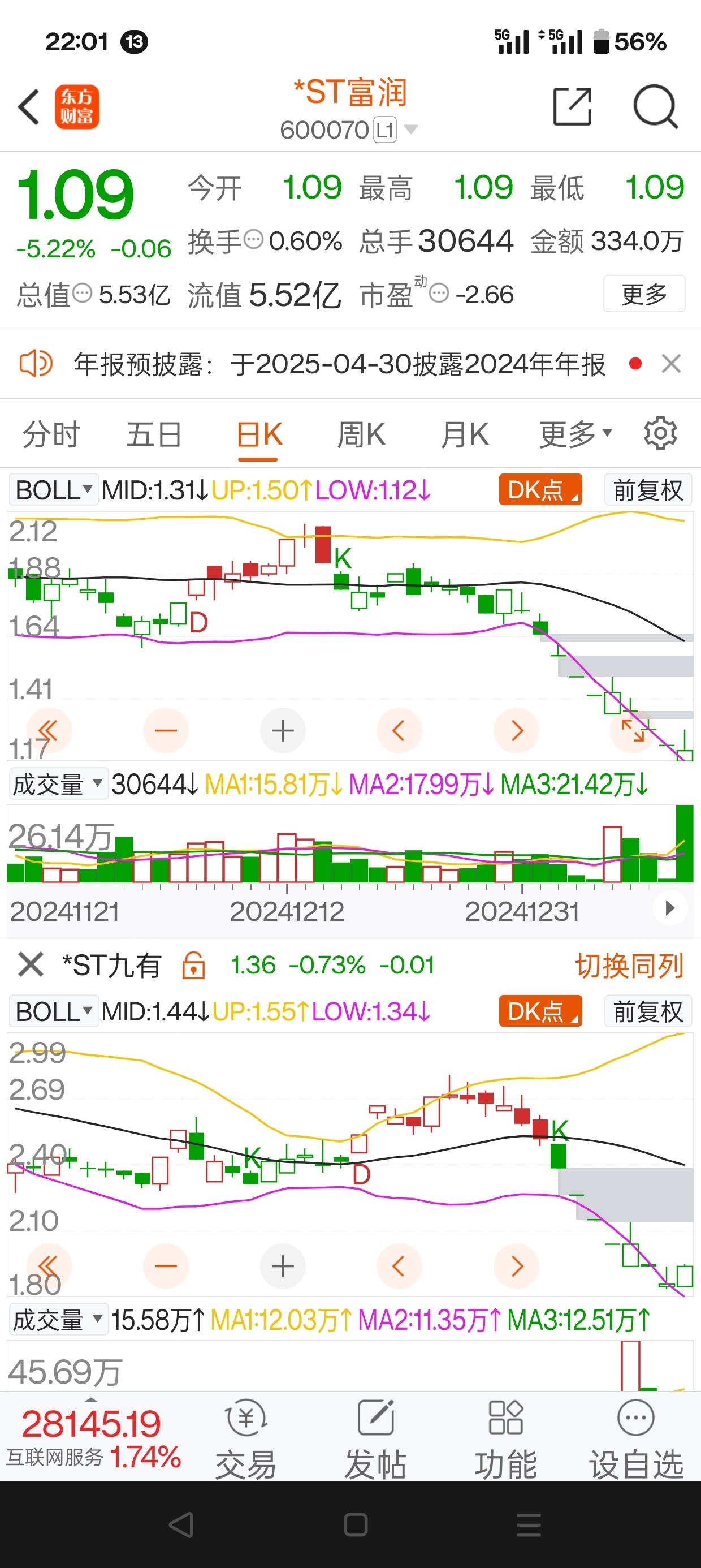Screen dimensions: 701x1568
Task: Dismiss the 年报预披露 notice
Action: [671, 364]
